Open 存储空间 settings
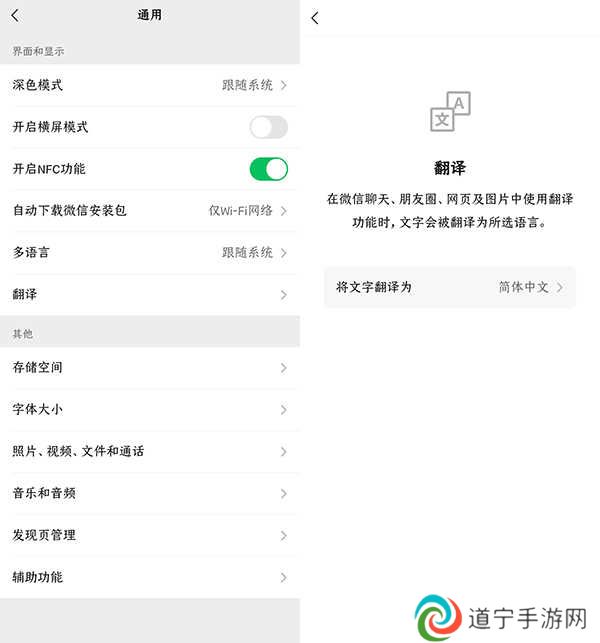This screenshot has width=600, height=643. point(150,368)
